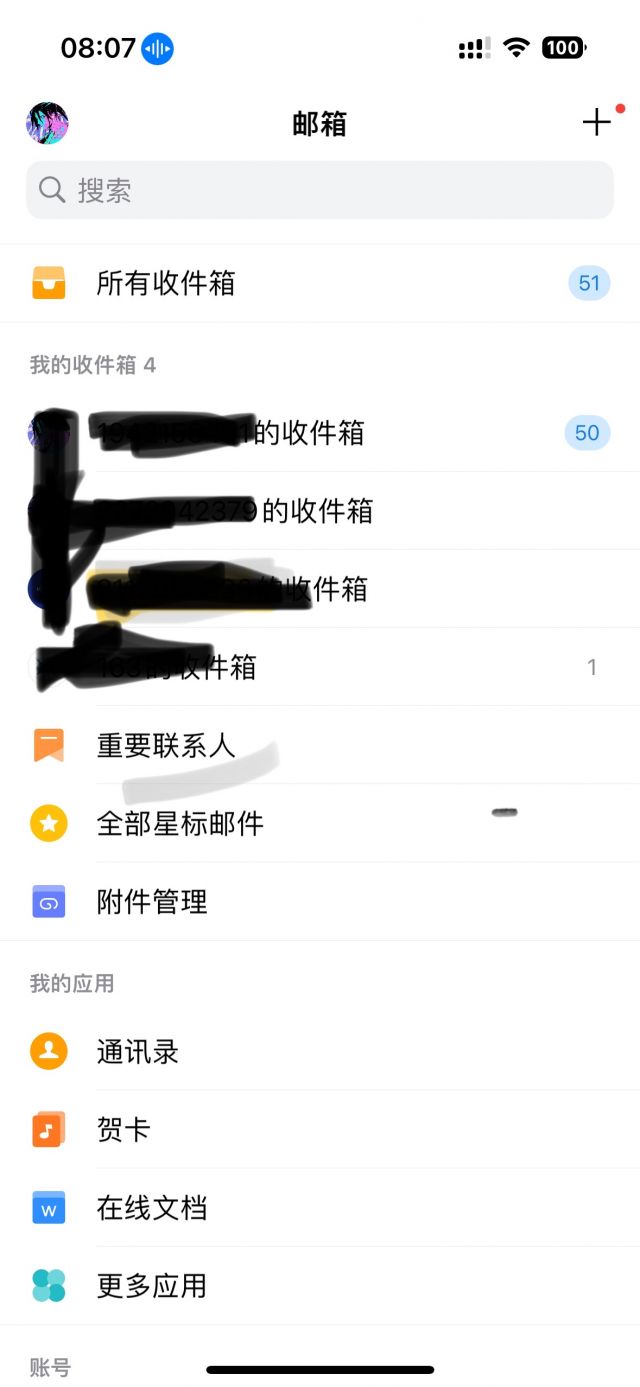Open the inbox ending in 42379
The height and width of the screenshot is (1387, 640).
[320, 511]
